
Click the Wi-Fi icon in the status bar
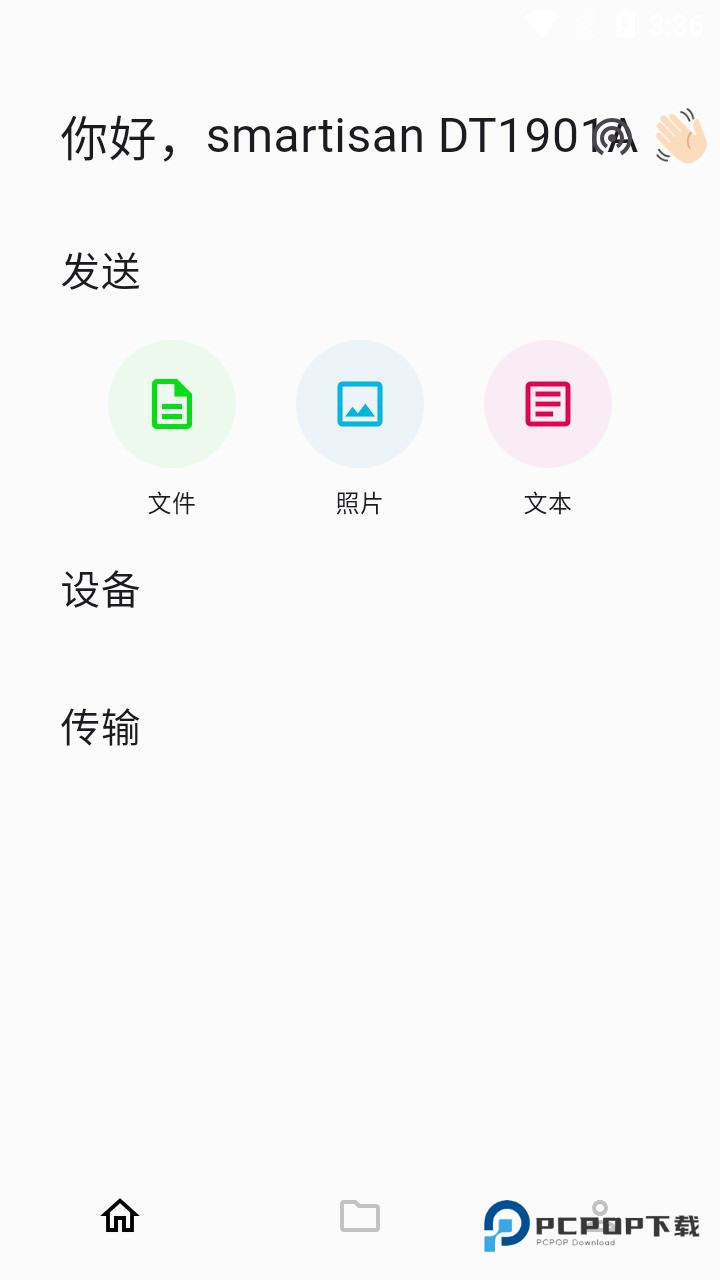pyautogui.click(x=541, y=22)
